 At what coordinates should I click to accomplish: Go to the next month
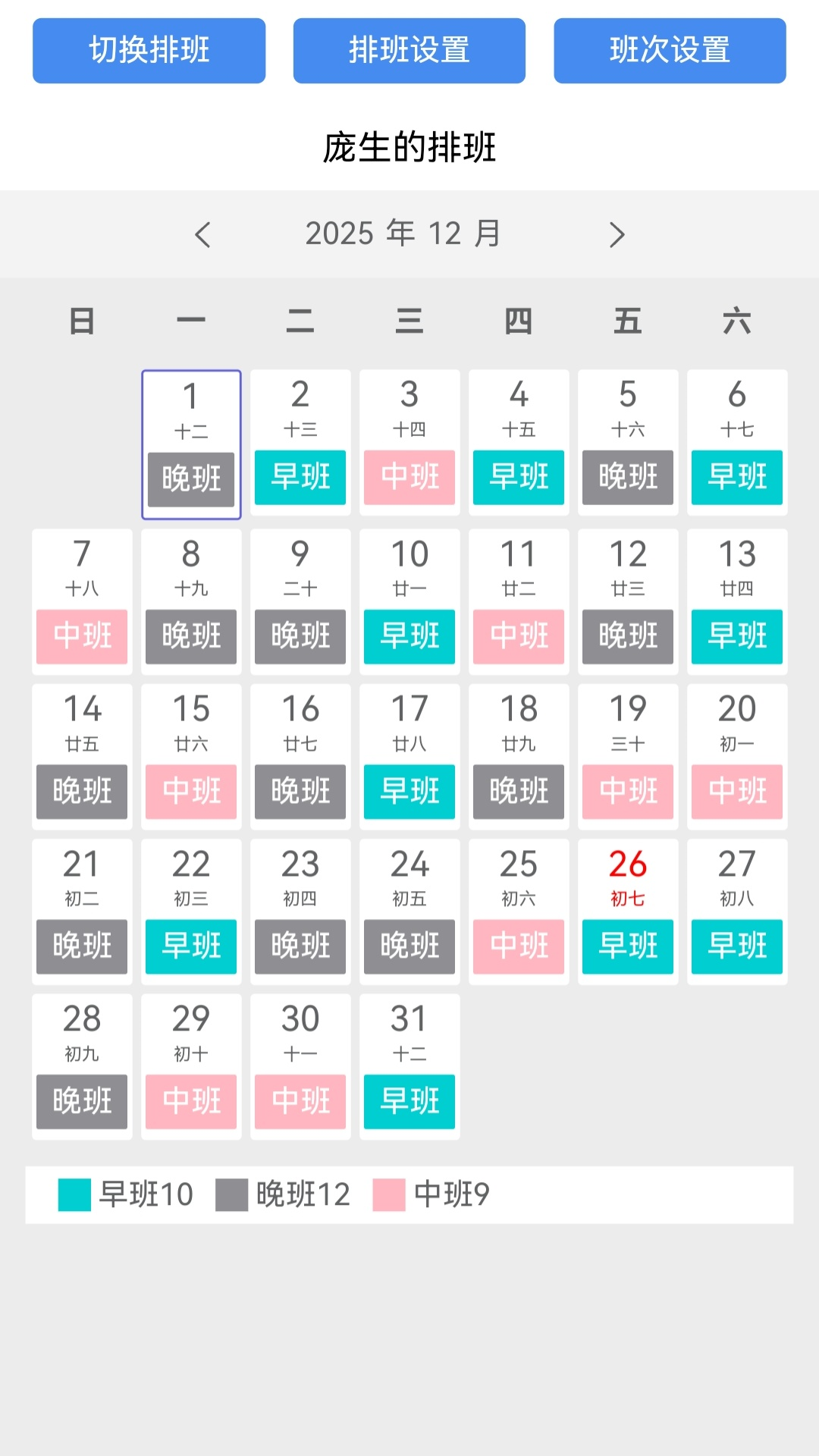tap(617, 234)
